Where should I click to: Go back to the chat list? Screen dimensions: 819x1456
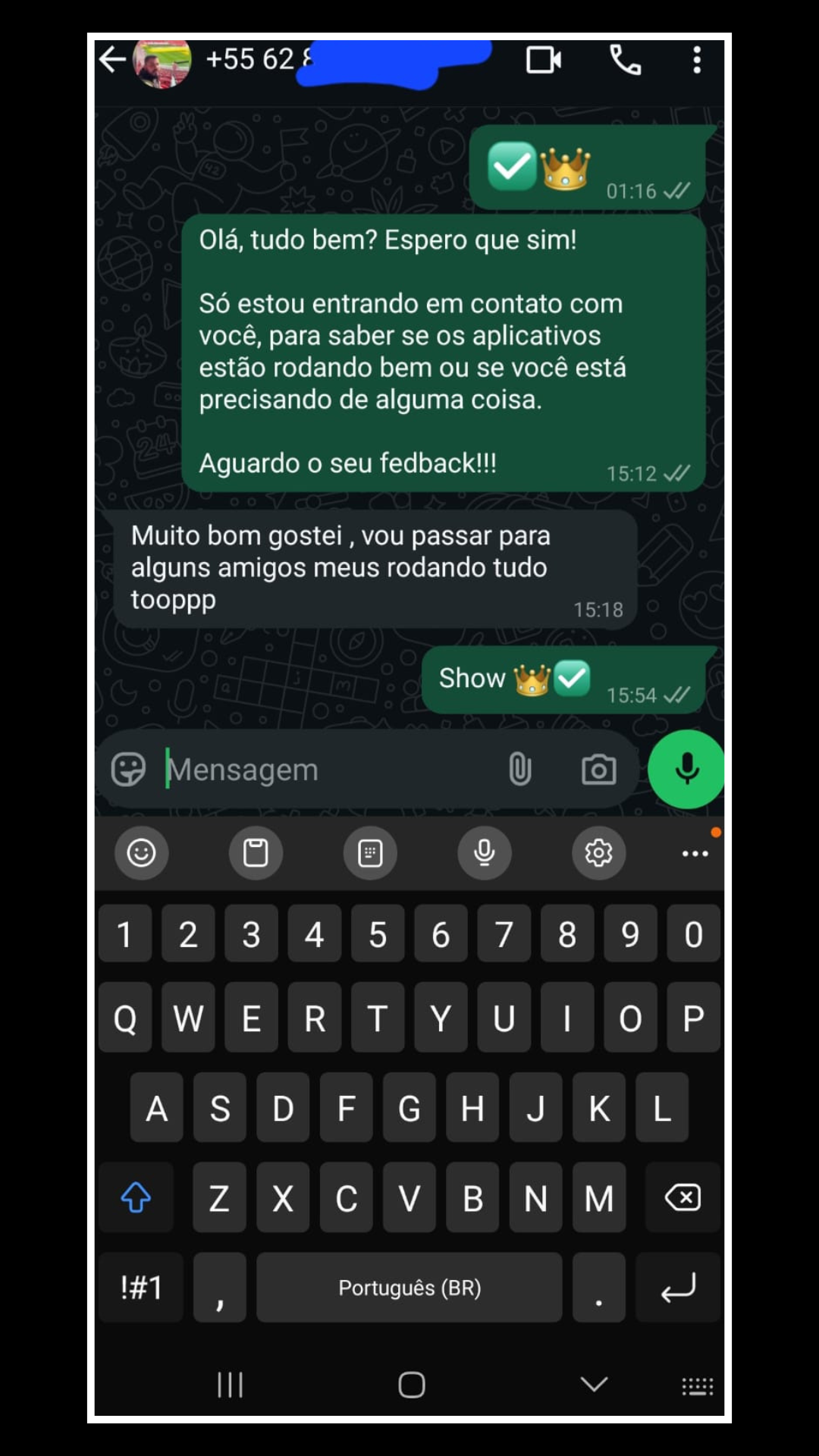pyautogui.click(x=112, y=59)
